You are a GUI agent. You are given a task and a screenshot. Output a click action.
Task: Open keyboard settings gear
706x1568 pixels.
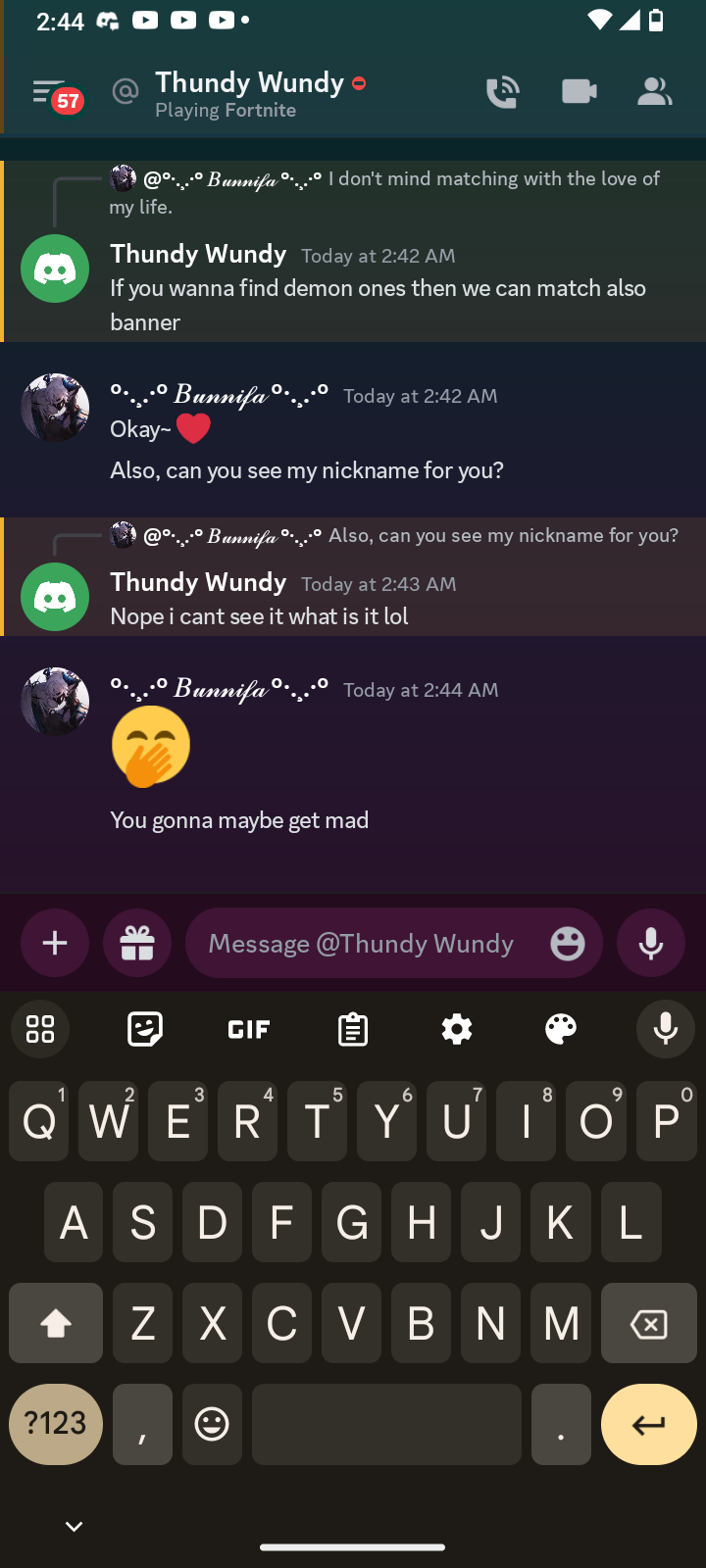(457, 1029)
